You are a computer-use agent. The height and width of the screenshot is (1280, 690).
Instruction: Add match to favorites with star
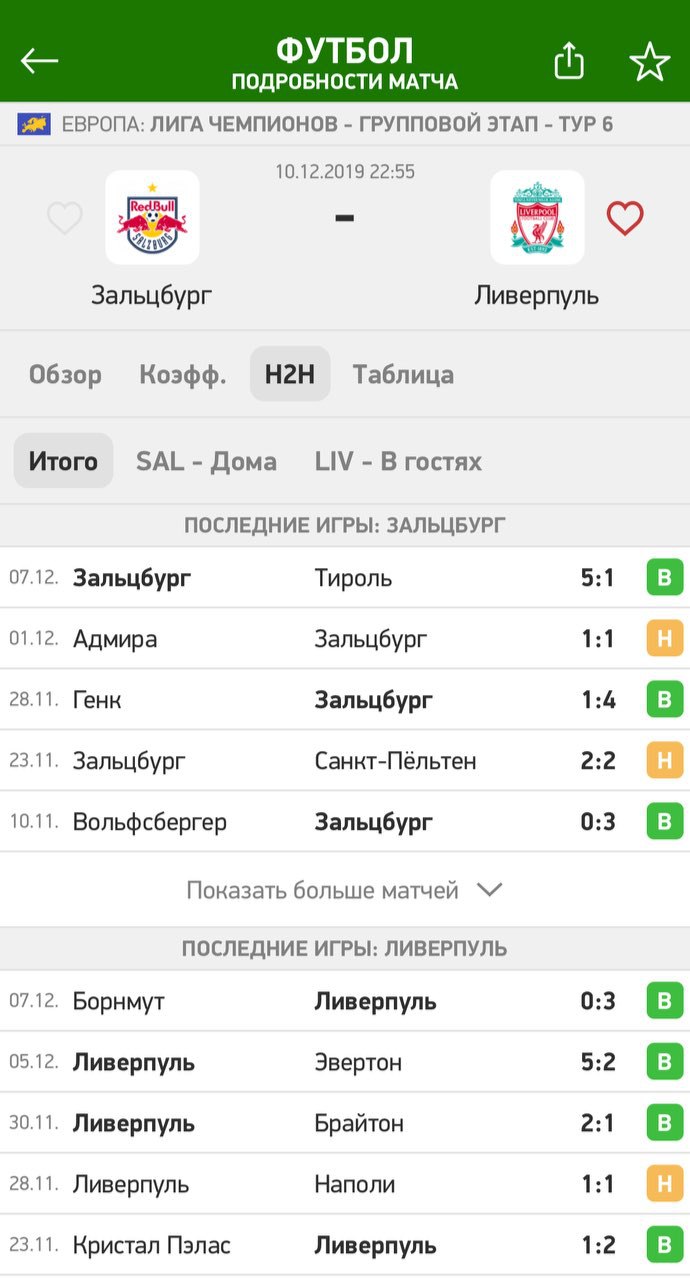click(x=649, y=62)
